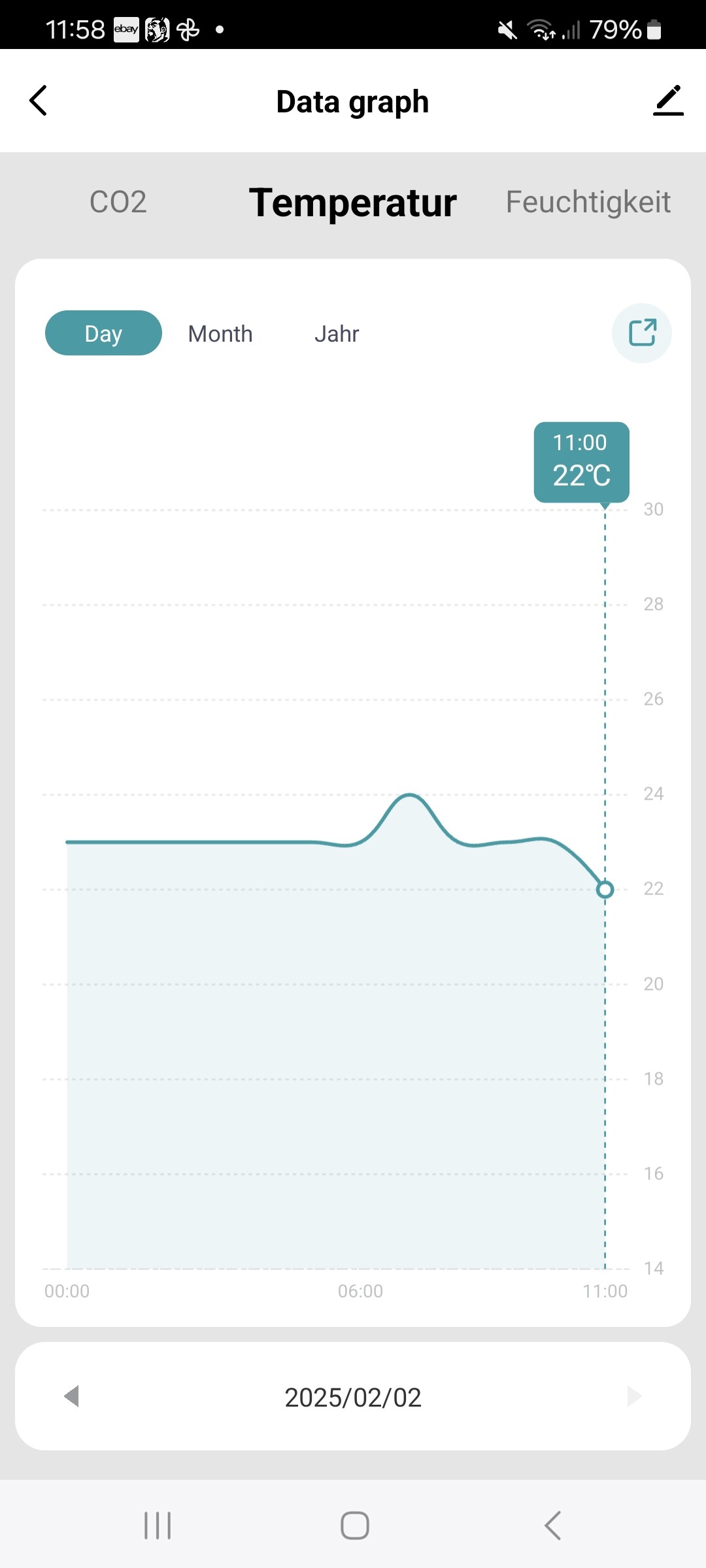Go to the previous day's data
This screenshot has height=1568, width=706.
coord(72,1396)
